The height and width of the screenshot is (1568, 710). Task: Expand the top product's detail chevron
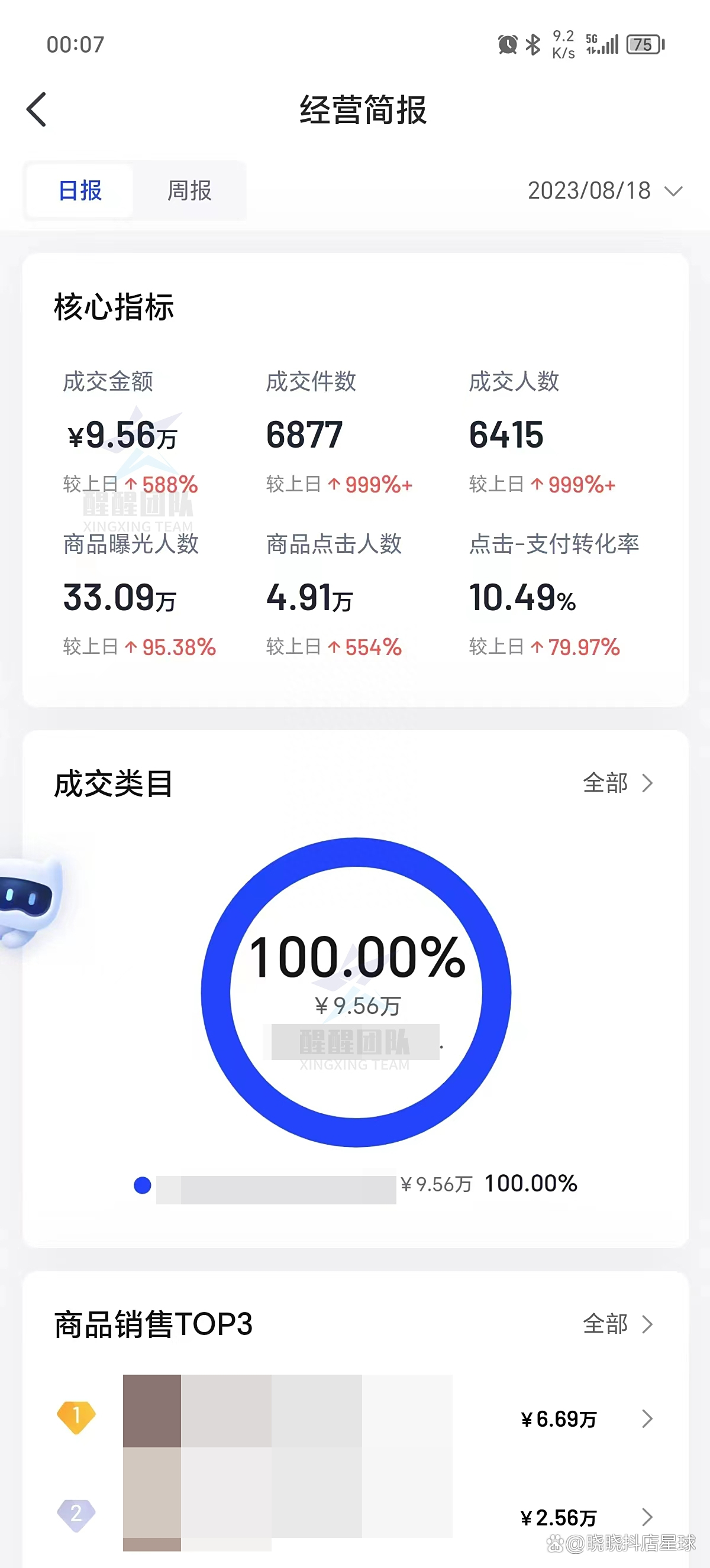point(647,1420)
